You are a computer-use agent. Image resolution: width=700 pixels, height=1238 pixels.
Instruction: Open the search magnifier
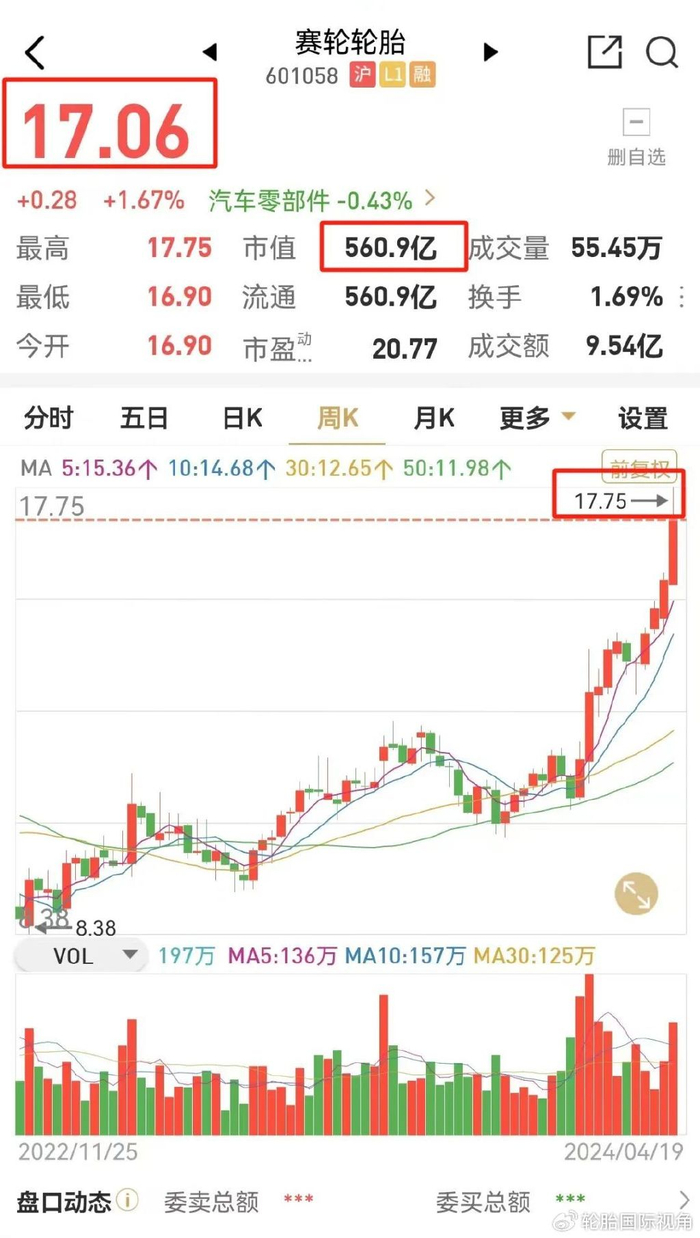[x=661, y=52]
